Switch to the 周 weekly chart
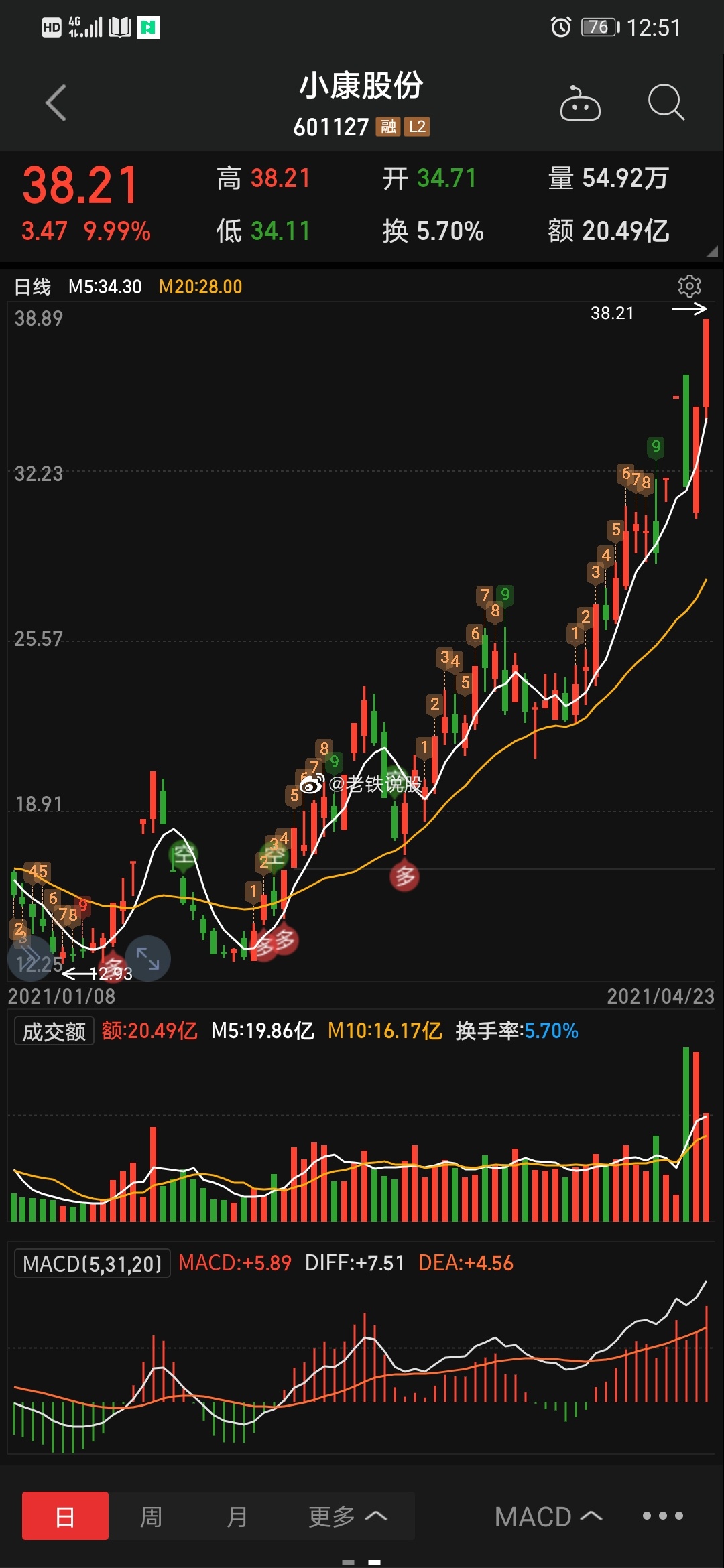Image resolution: width=724 pixels, height=1568 pixels. (x=151, y=1516)
